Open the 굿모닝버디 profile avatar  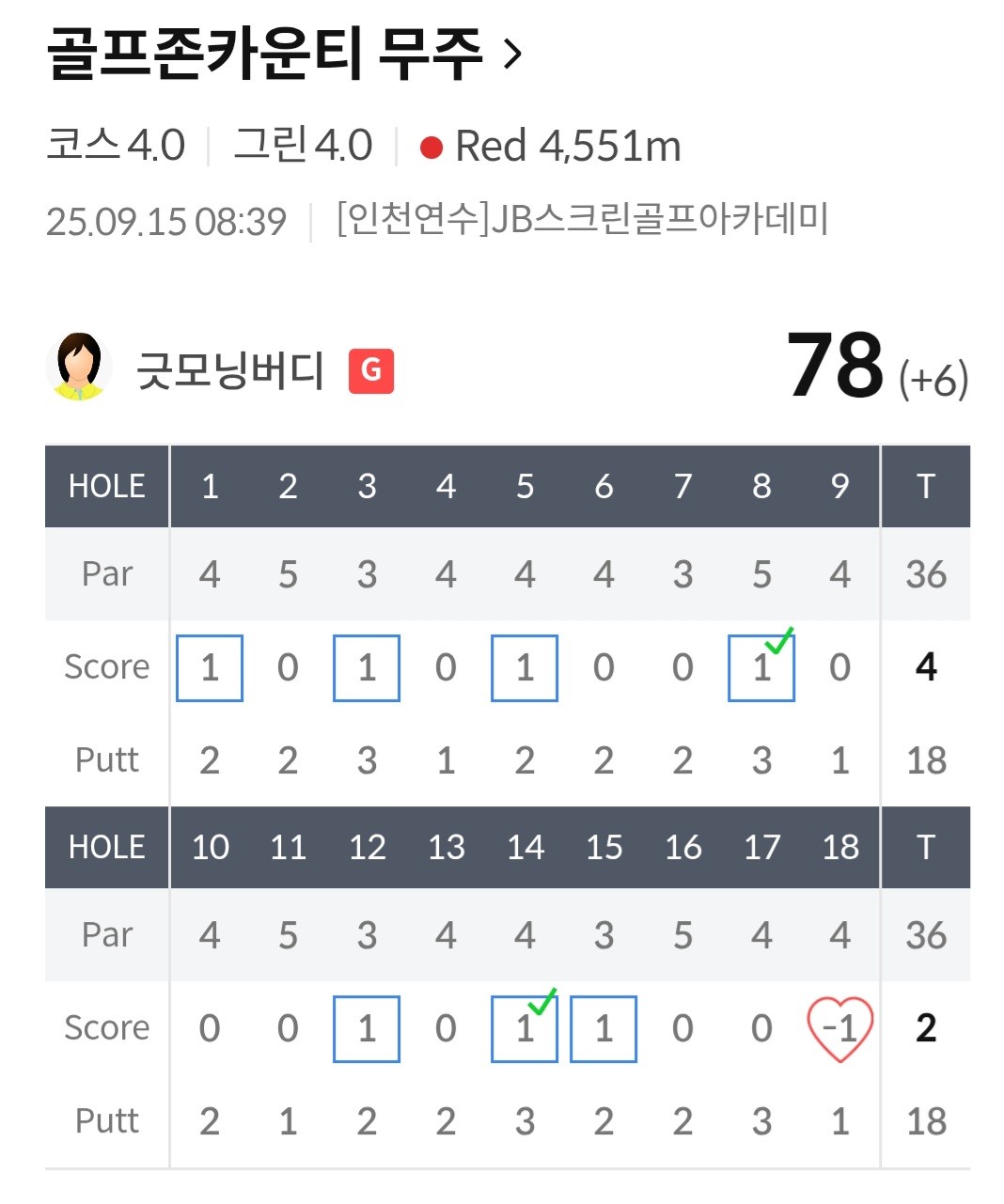79,368
